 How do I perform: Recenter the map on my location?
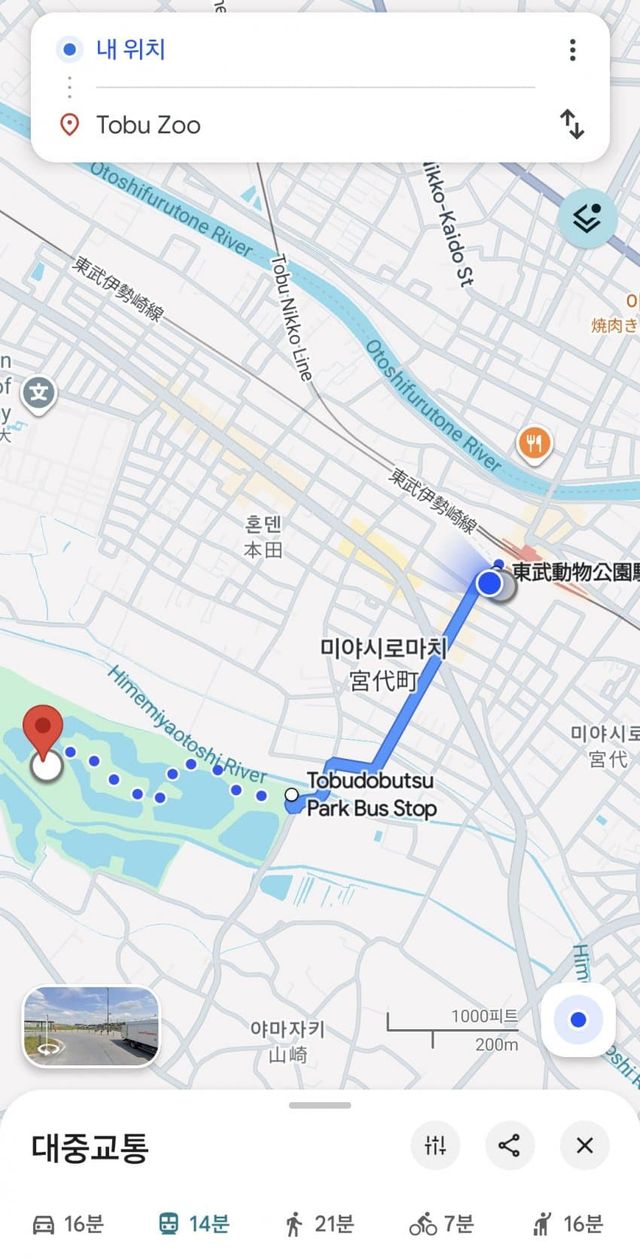coord(578,1020)
